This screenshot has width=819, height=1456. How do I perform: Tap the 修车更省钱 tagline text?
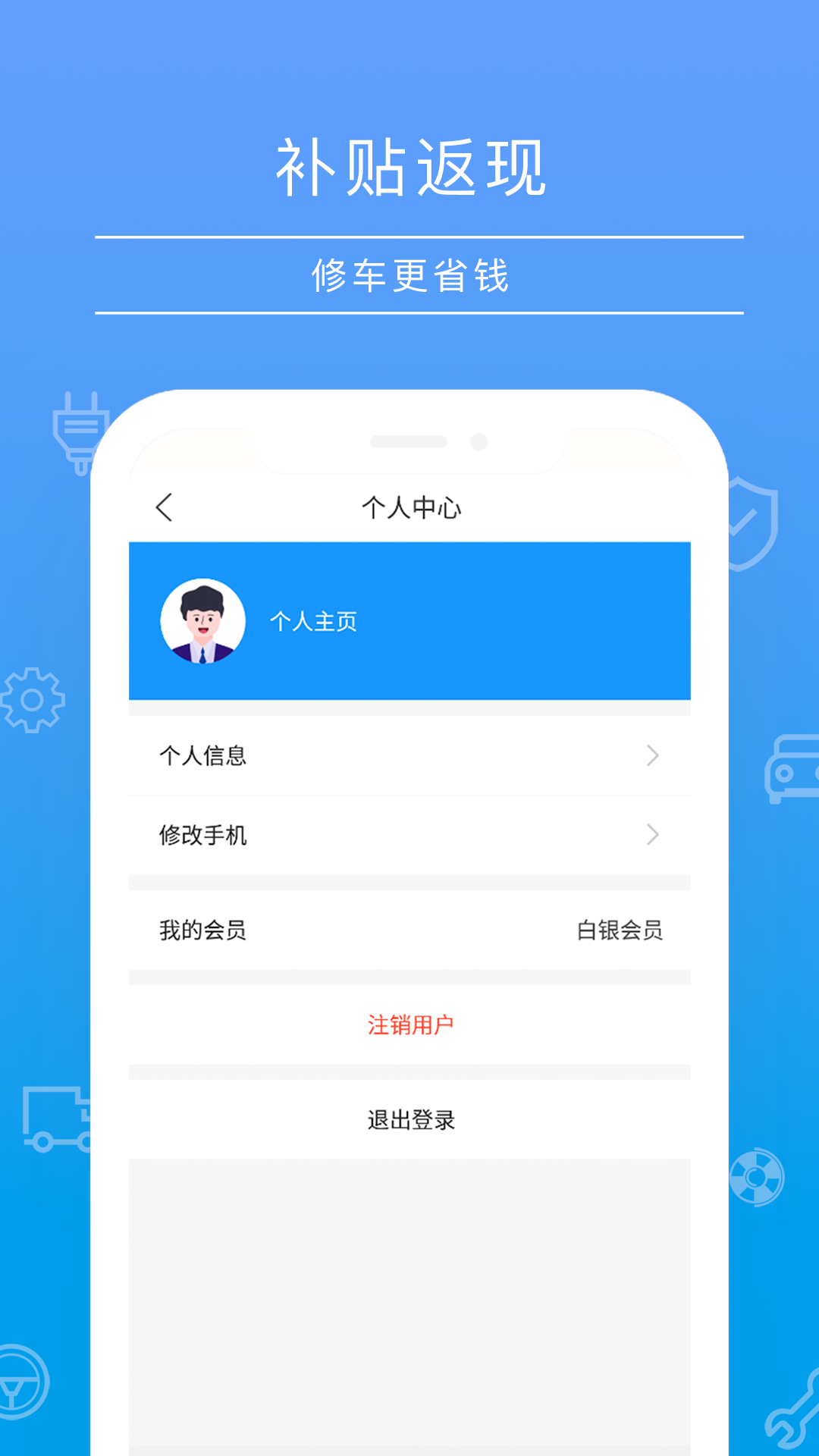[x=409, y=275]
